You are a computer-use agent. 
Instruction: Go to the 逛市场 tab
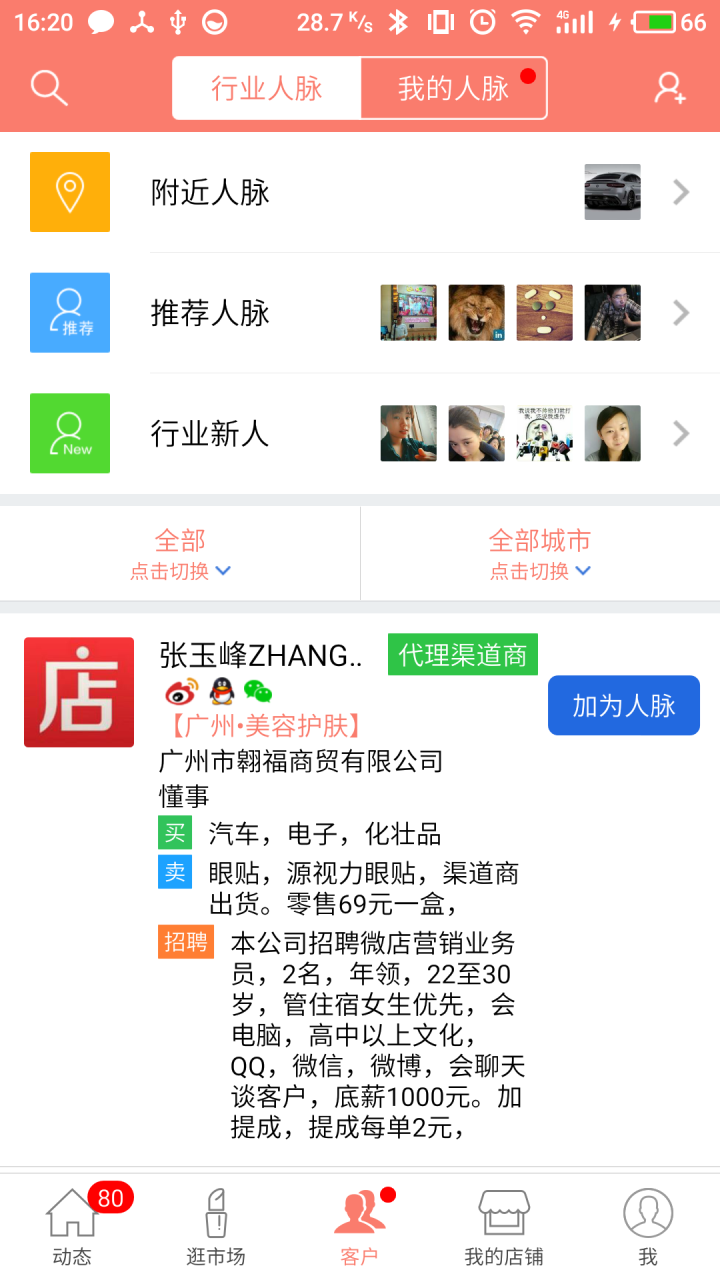tap(216, 1226)
